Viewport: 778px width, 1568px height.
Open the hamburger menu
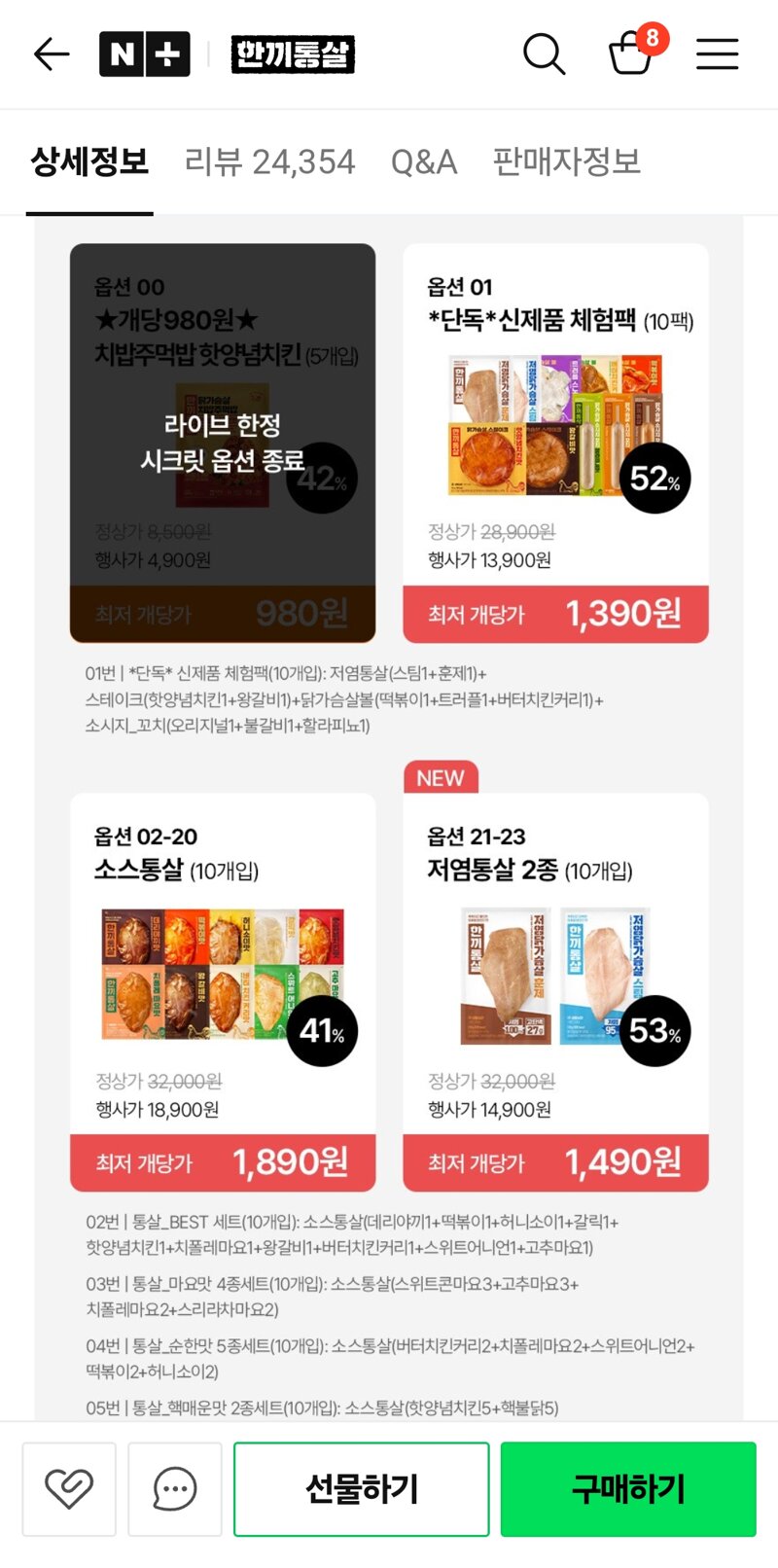pyautogui.click(x=718, y=54)
